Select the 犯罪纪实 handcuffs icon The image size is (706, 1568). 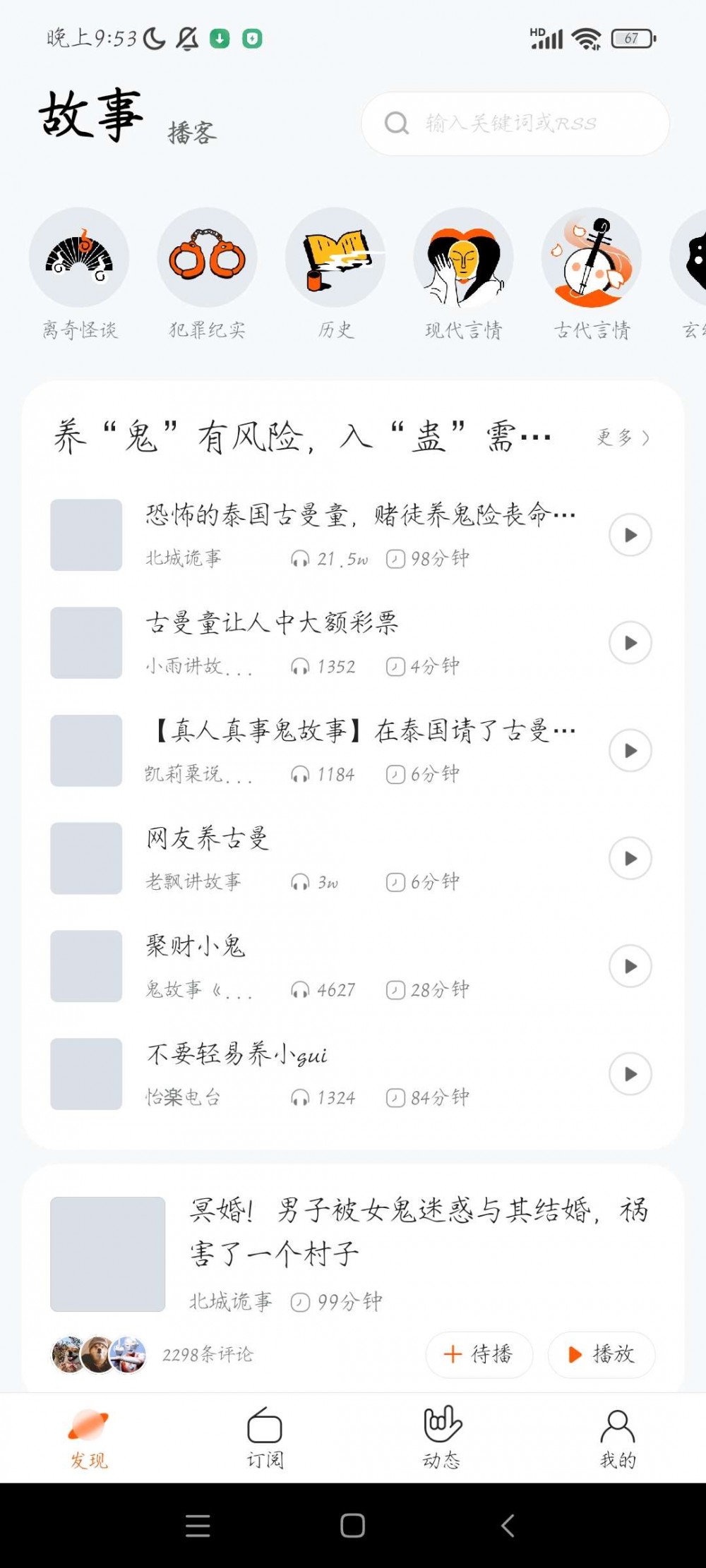208,258
